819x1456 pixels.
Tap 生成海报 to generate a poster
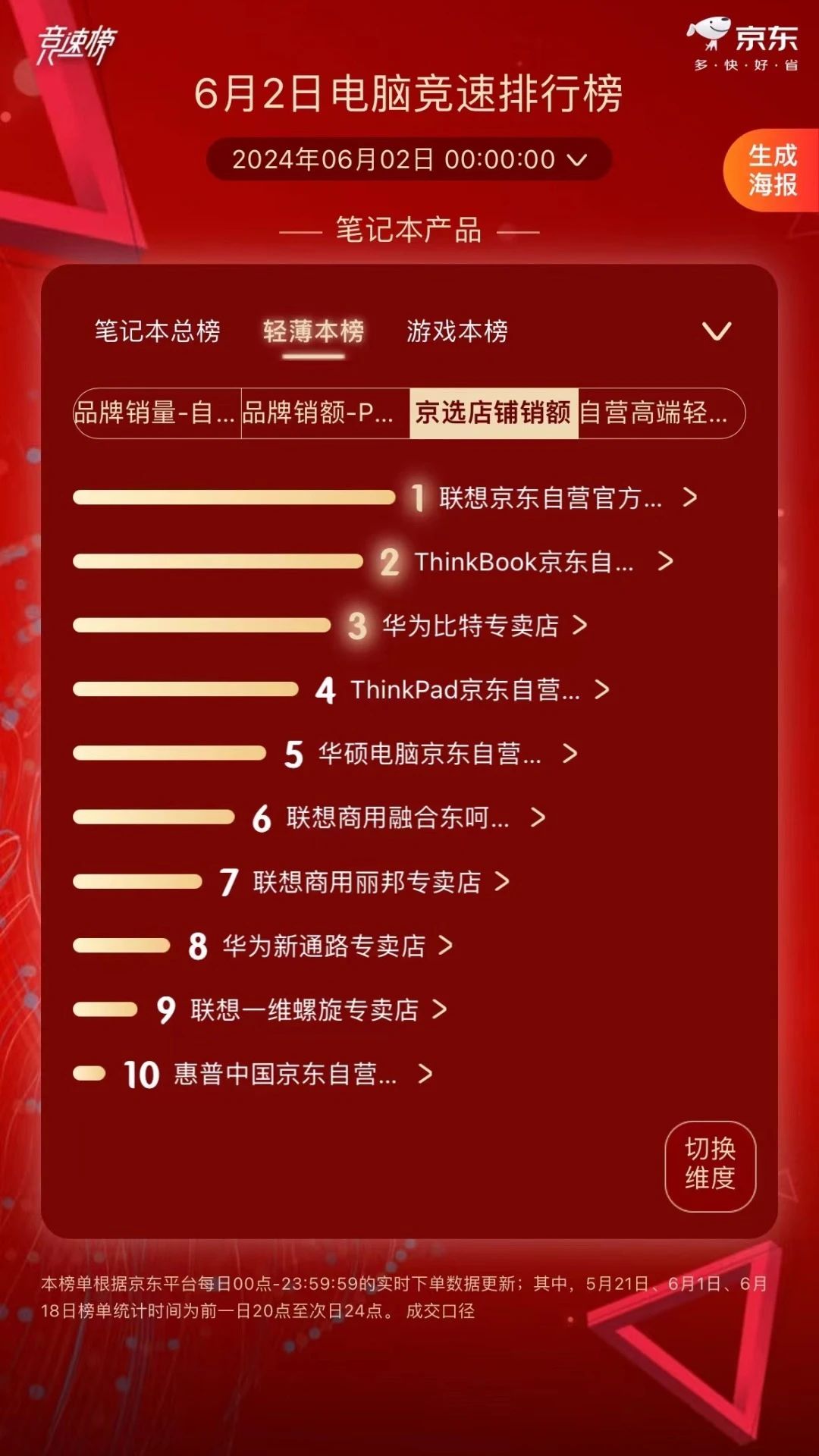coord(772,171)
